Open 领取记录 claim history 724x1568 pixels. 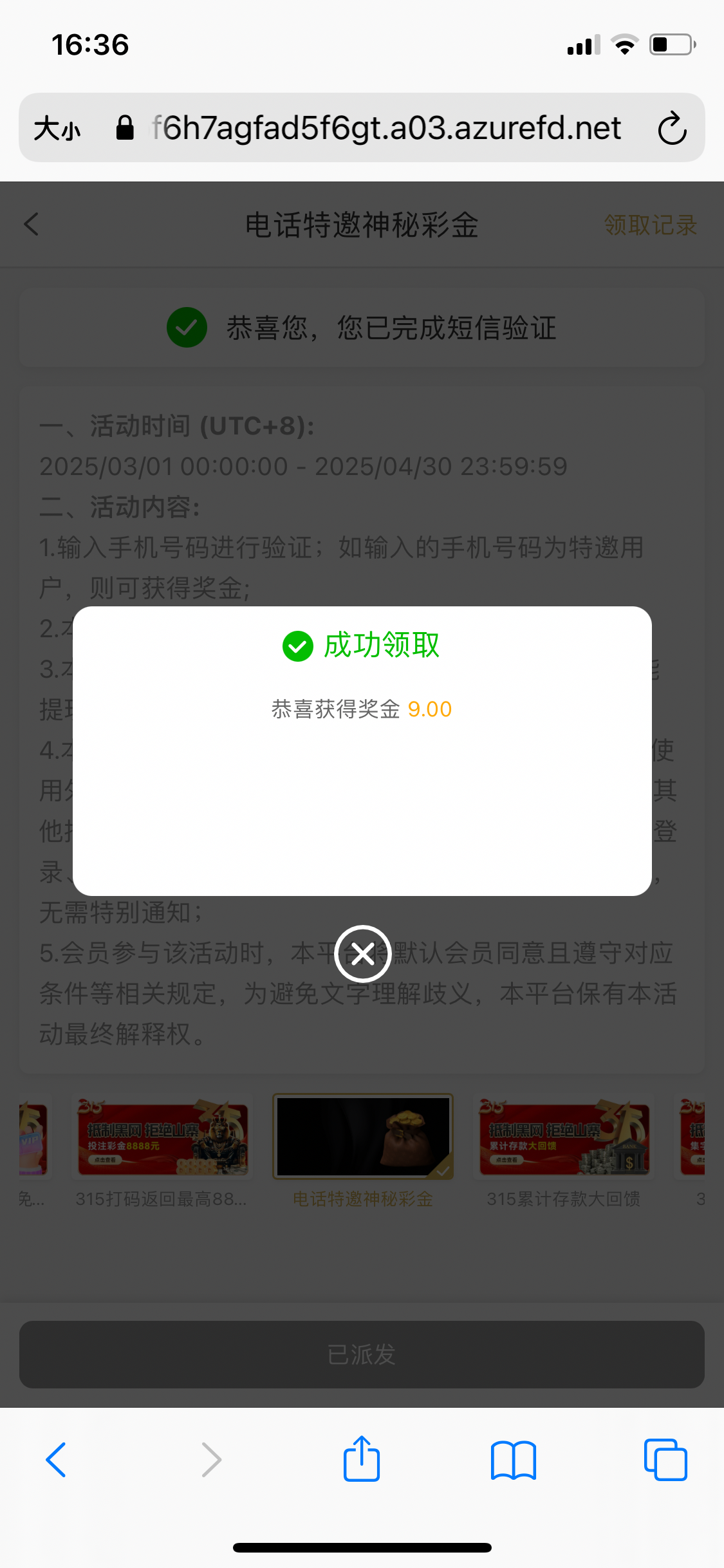point(650,225)
